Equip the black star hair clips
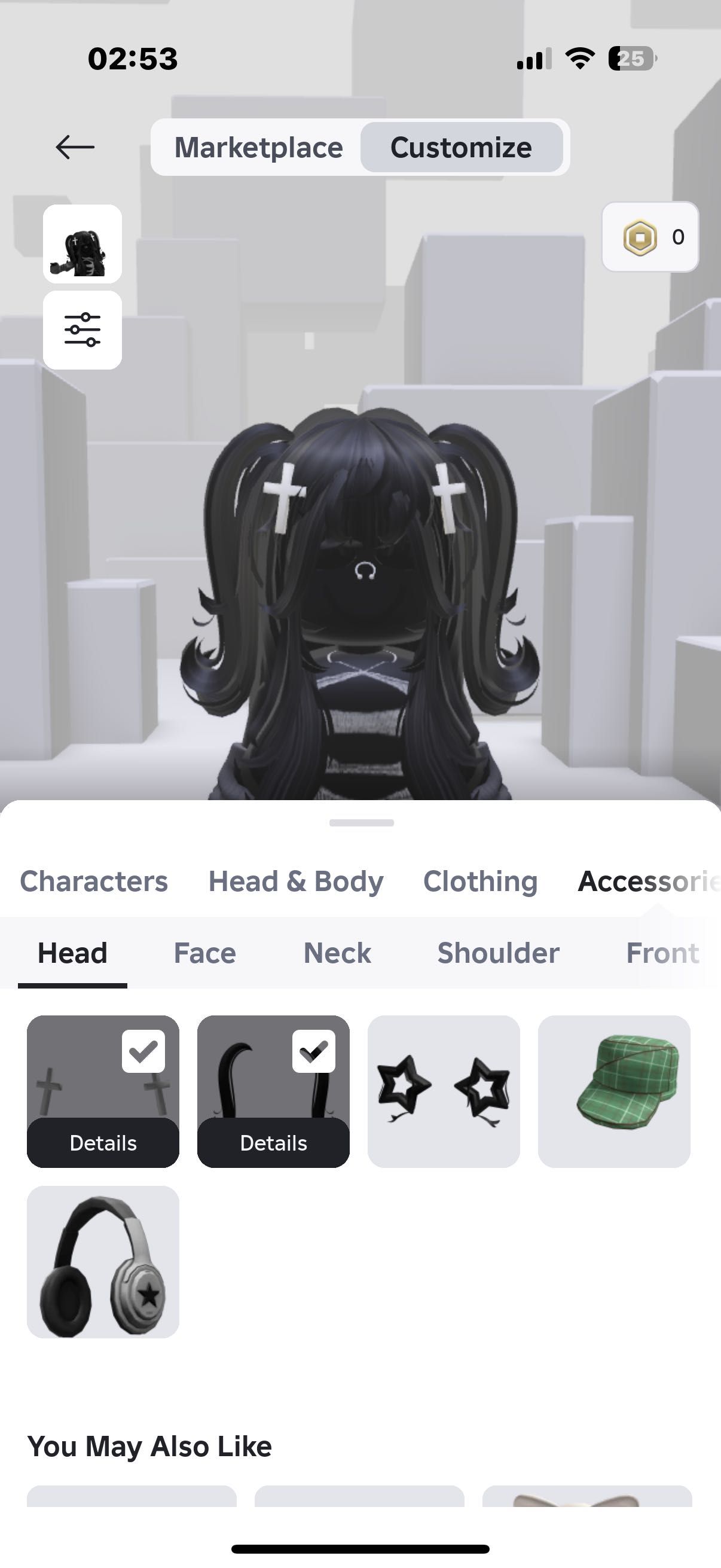This screenshot has height=1568, width=721. click(x=444, y=1091)
